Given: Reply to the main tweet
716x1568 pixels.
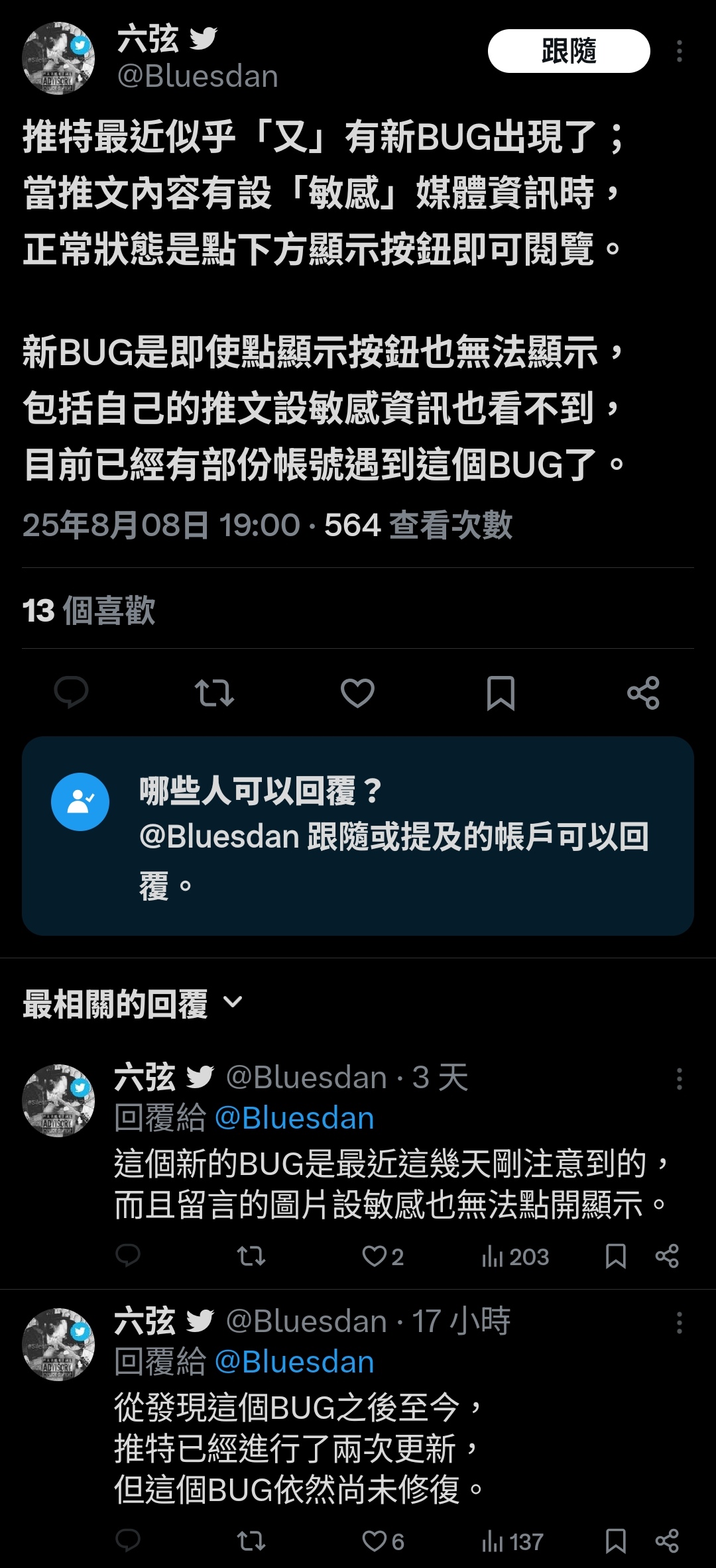Looking at the screenshot, I should point(71,693).
